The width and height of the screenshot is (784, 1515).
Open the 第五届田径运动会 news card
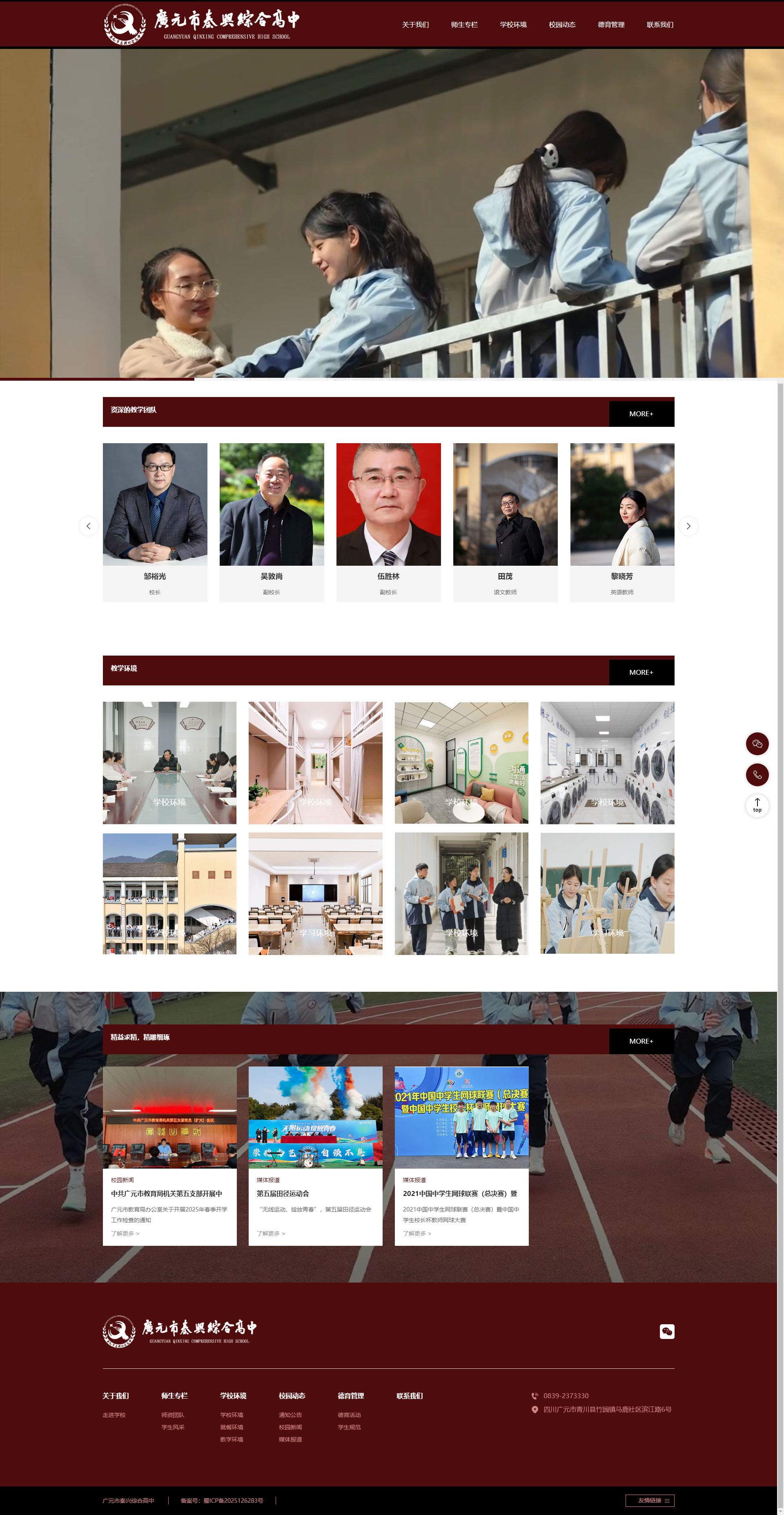coord(315,1156)
